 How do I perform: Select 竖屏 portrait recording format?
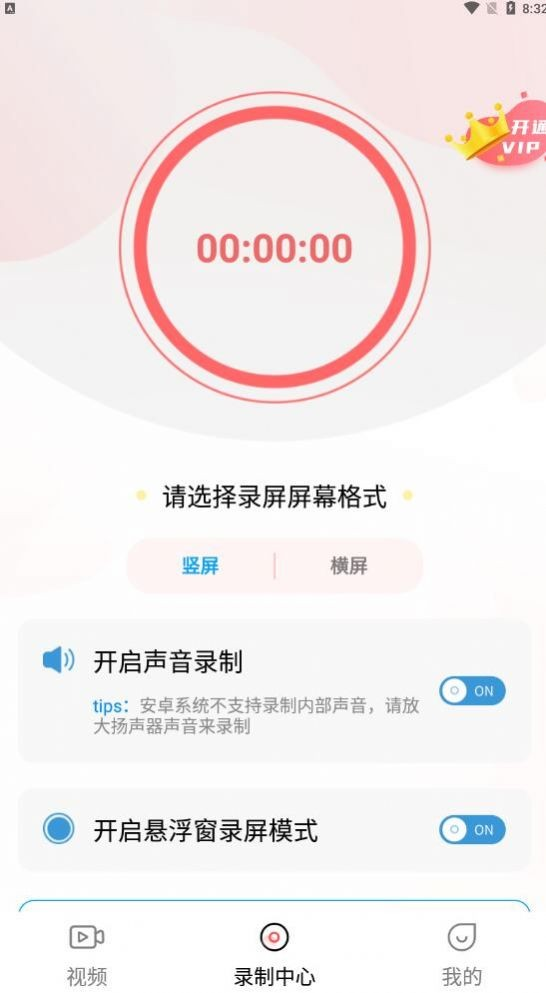pos(200,566)
